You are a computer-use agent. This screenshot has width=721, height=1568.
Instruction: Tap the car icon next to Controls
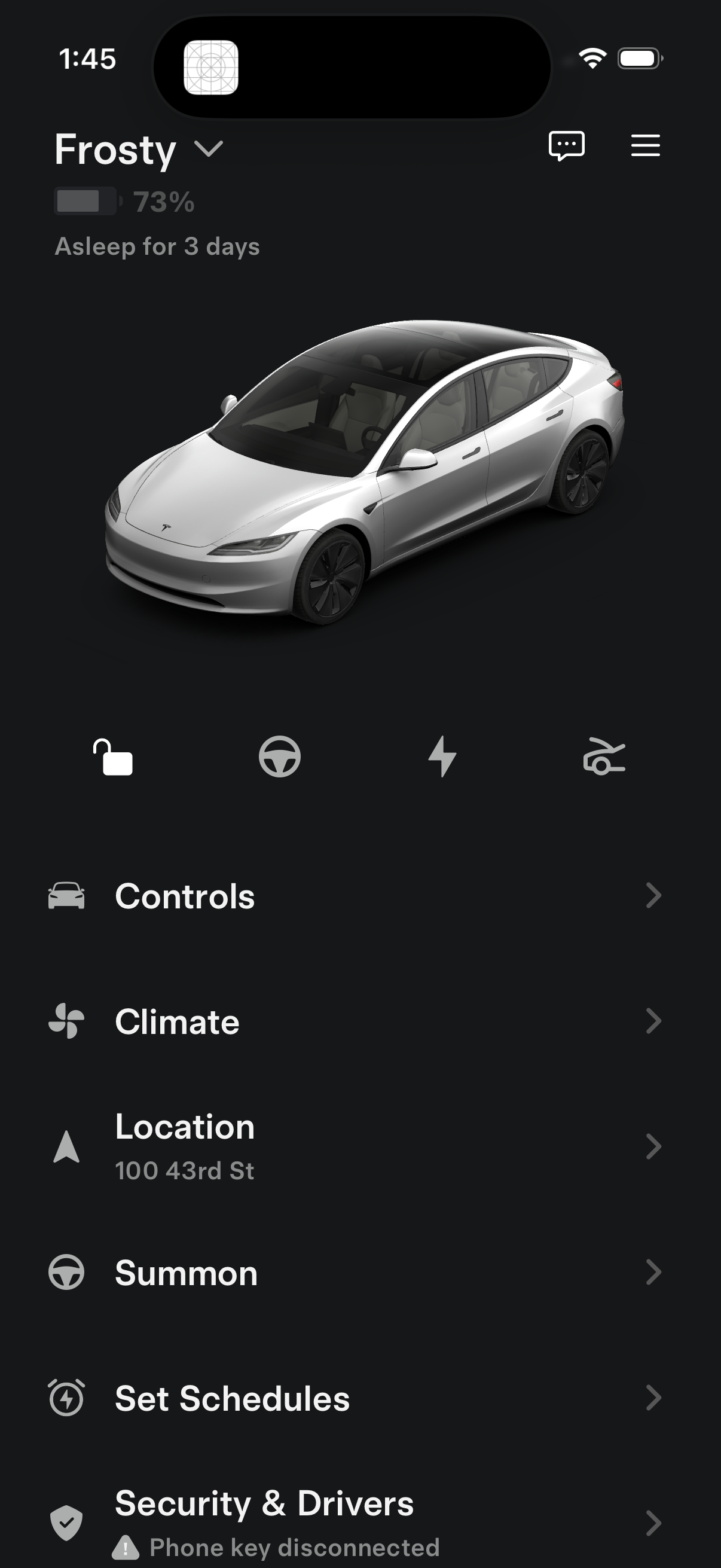point(66,895)
